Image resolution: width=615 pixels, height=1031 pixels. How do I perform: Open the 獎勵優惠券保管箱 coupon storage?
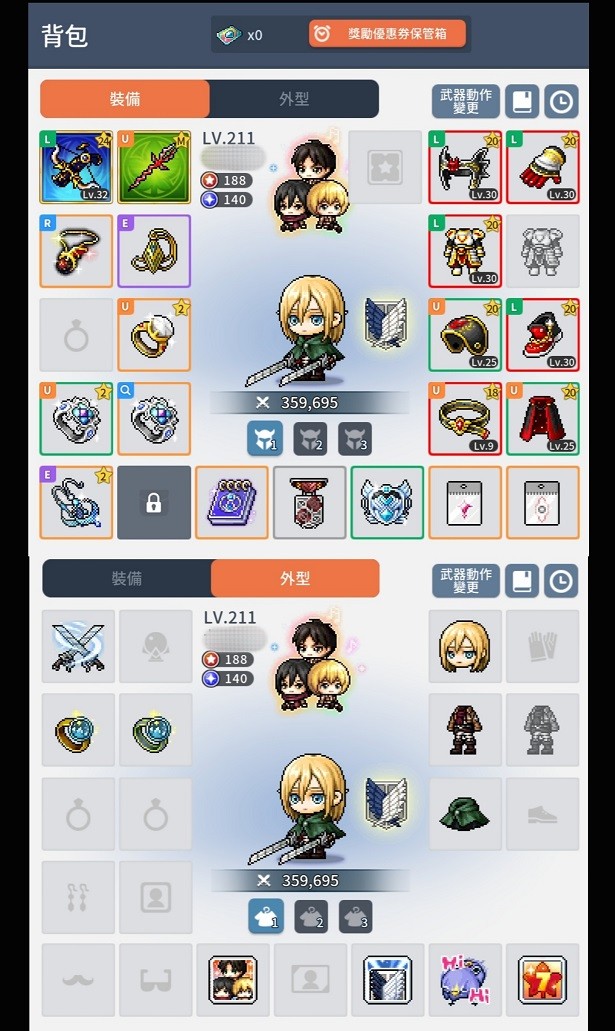[x=387, y=34]
